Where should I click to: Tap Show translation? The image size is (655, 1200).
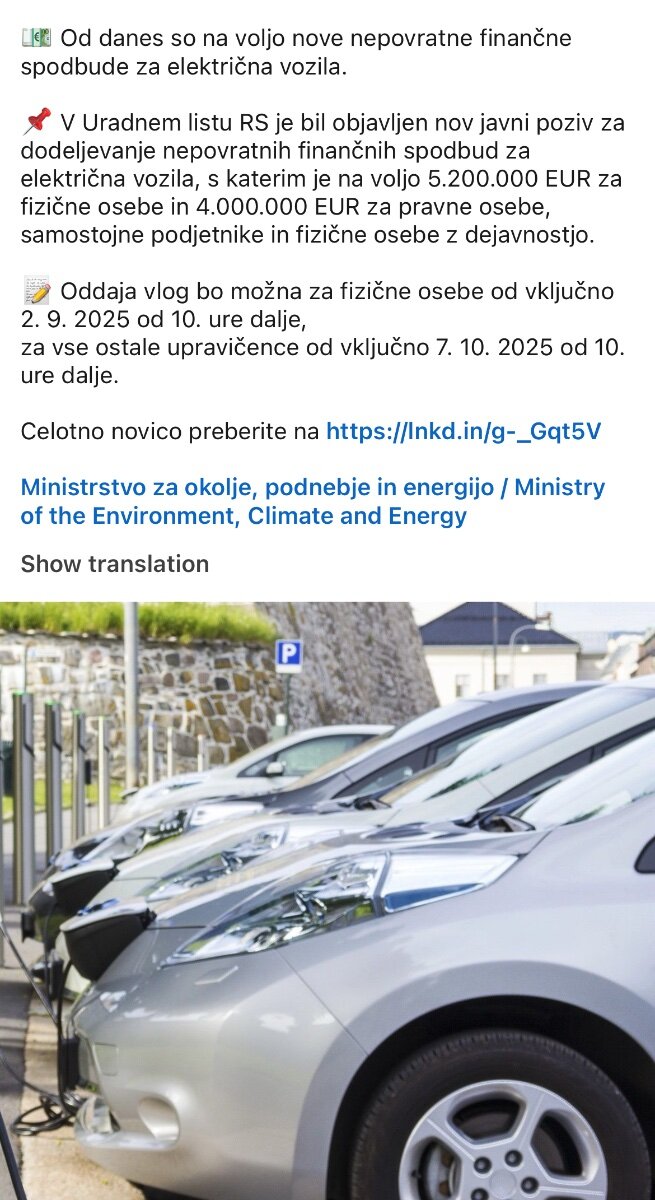click(x=115, y=564)
